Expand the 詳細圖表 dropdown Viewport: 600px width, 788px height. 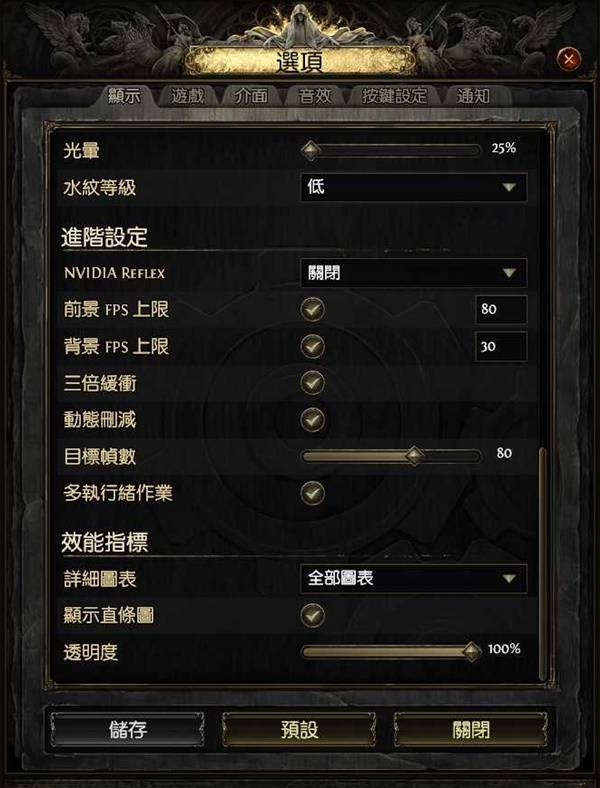tap(413, 578)
